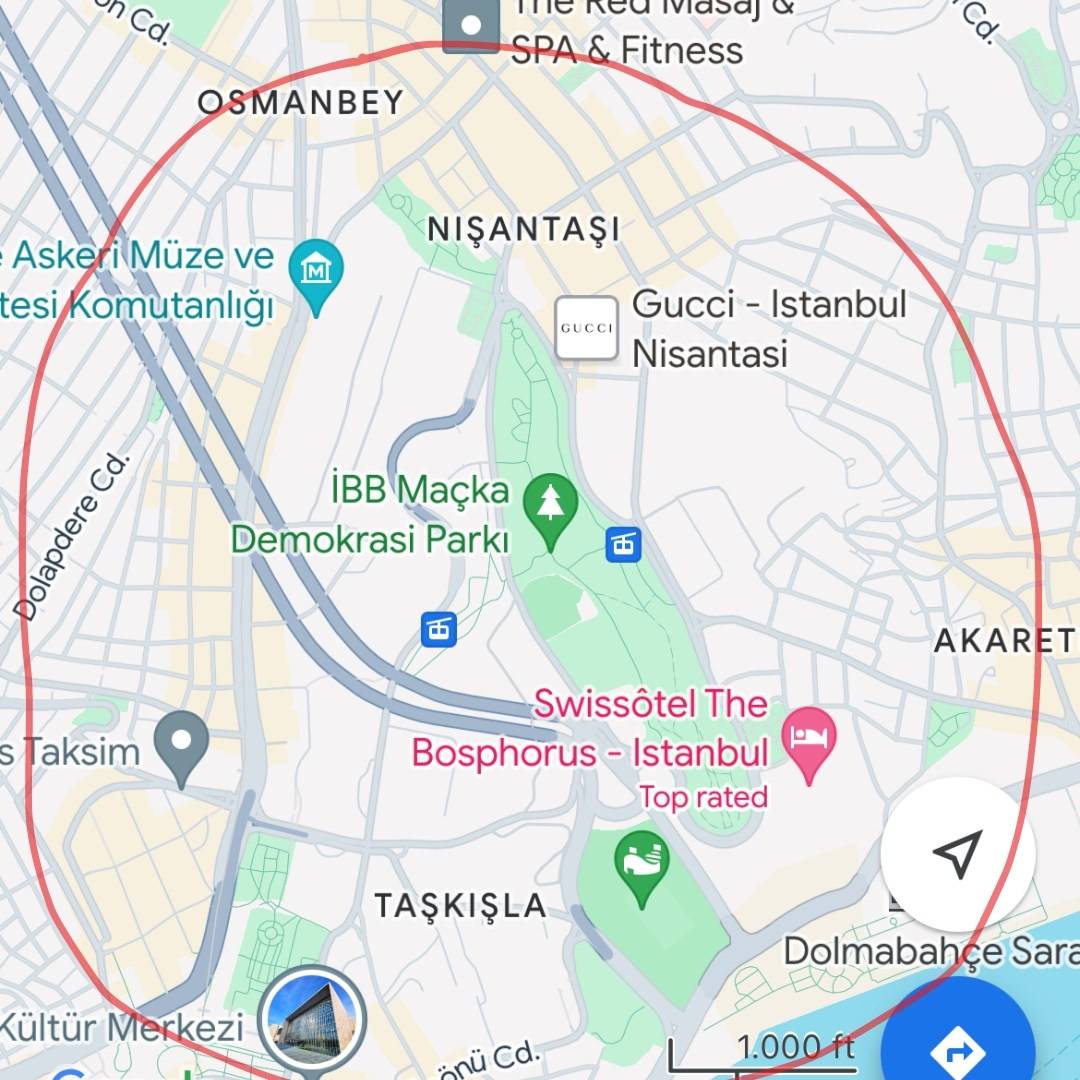Select the Gucci - Istanbul Nisantasi marker

click(x=586, y=328)
